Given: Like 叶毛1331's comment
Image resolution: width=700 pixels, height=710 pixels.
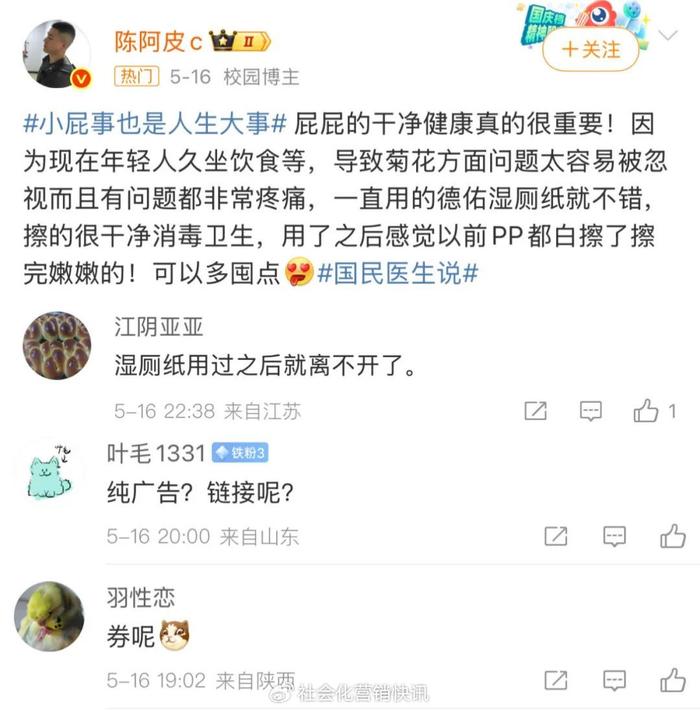Looking at the screenshot, I should point(672,537).
